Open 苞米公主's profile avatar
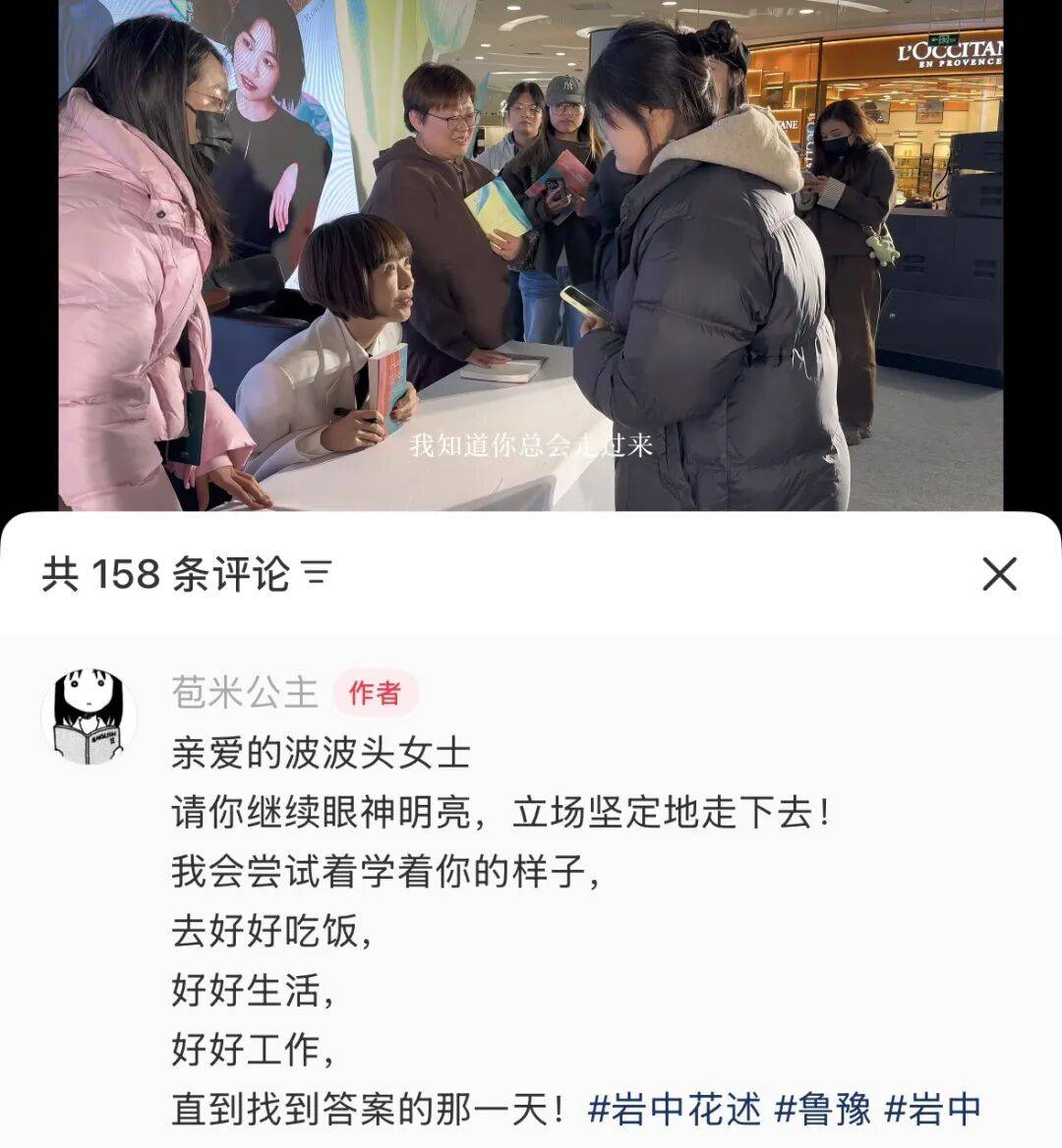The width and height of the screenshot is (1062, 1148). 88,717
